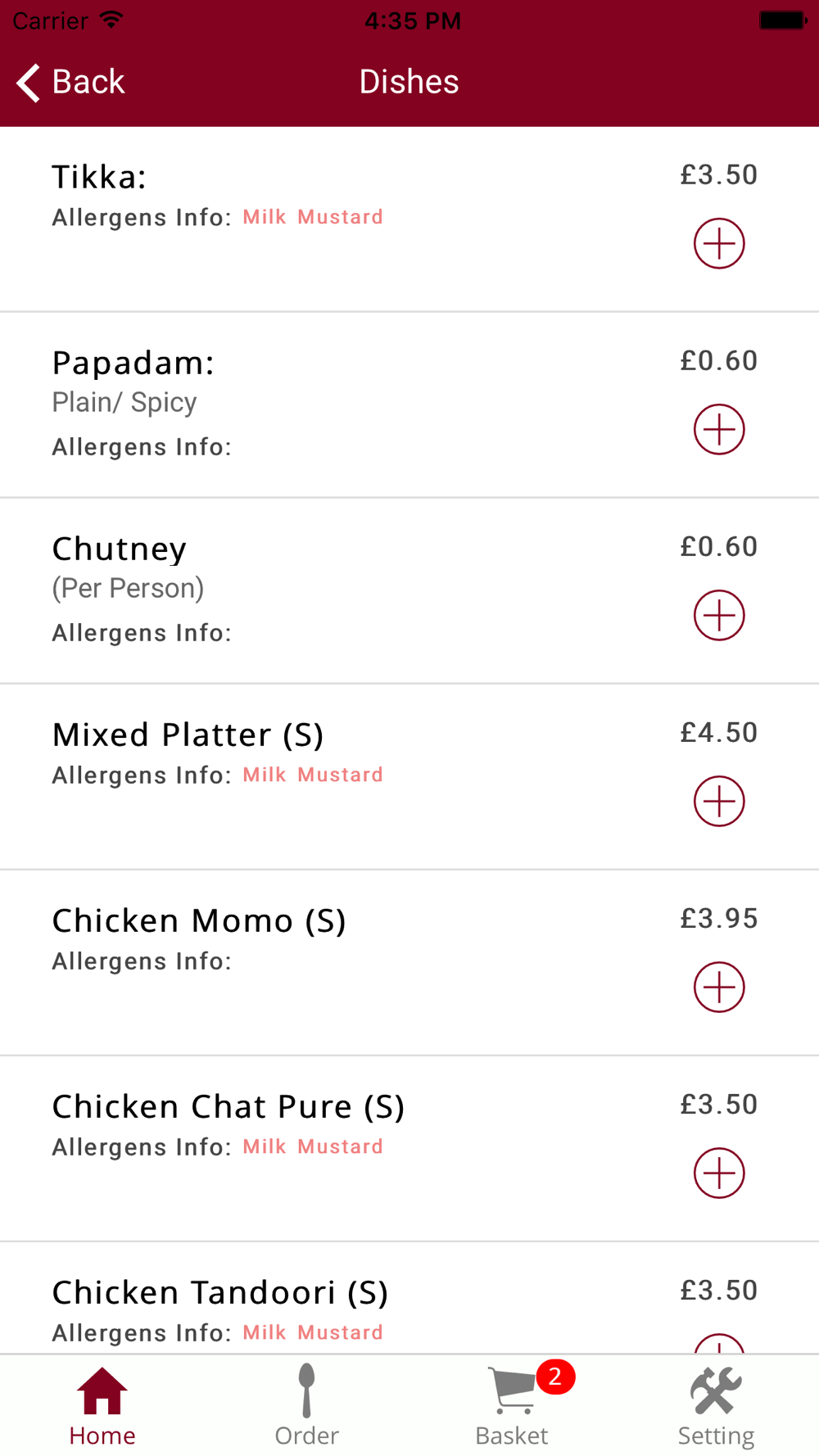Add Chicken Chat Pure (S) to basket
The image size is (819, 1456).
(x=719, y=1173)
